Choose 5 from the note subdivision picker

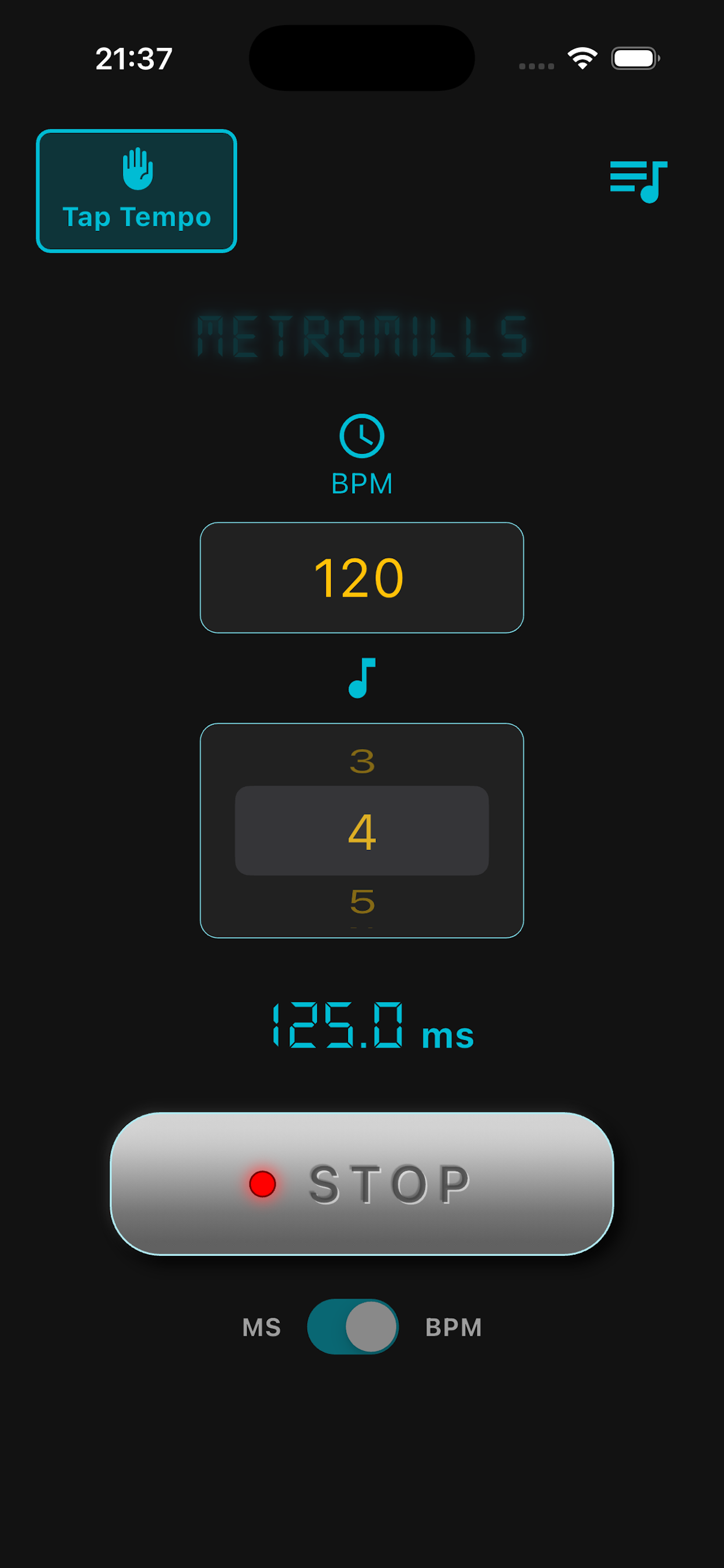[361, 901]
